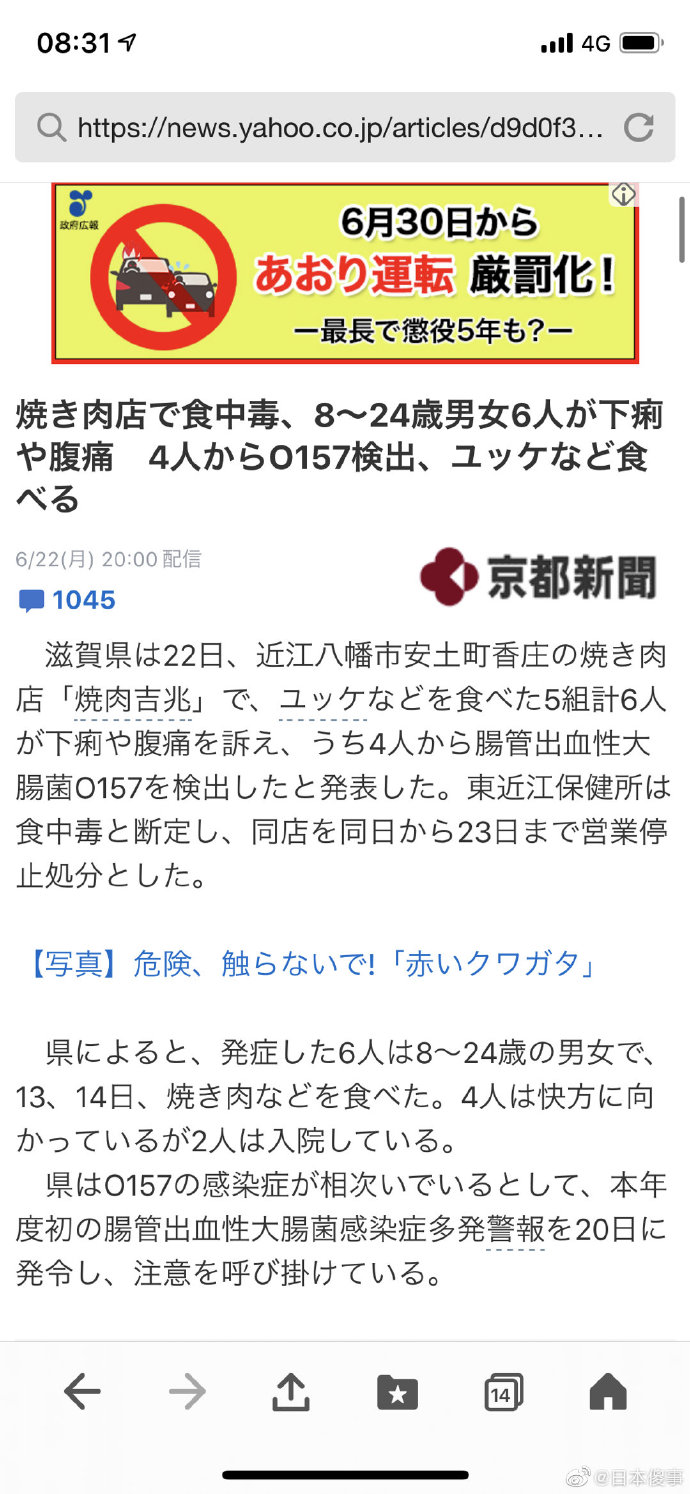Open the 1045 comments
The height and width of the screenshot is (1494, 690).
(x=68, y=600)
